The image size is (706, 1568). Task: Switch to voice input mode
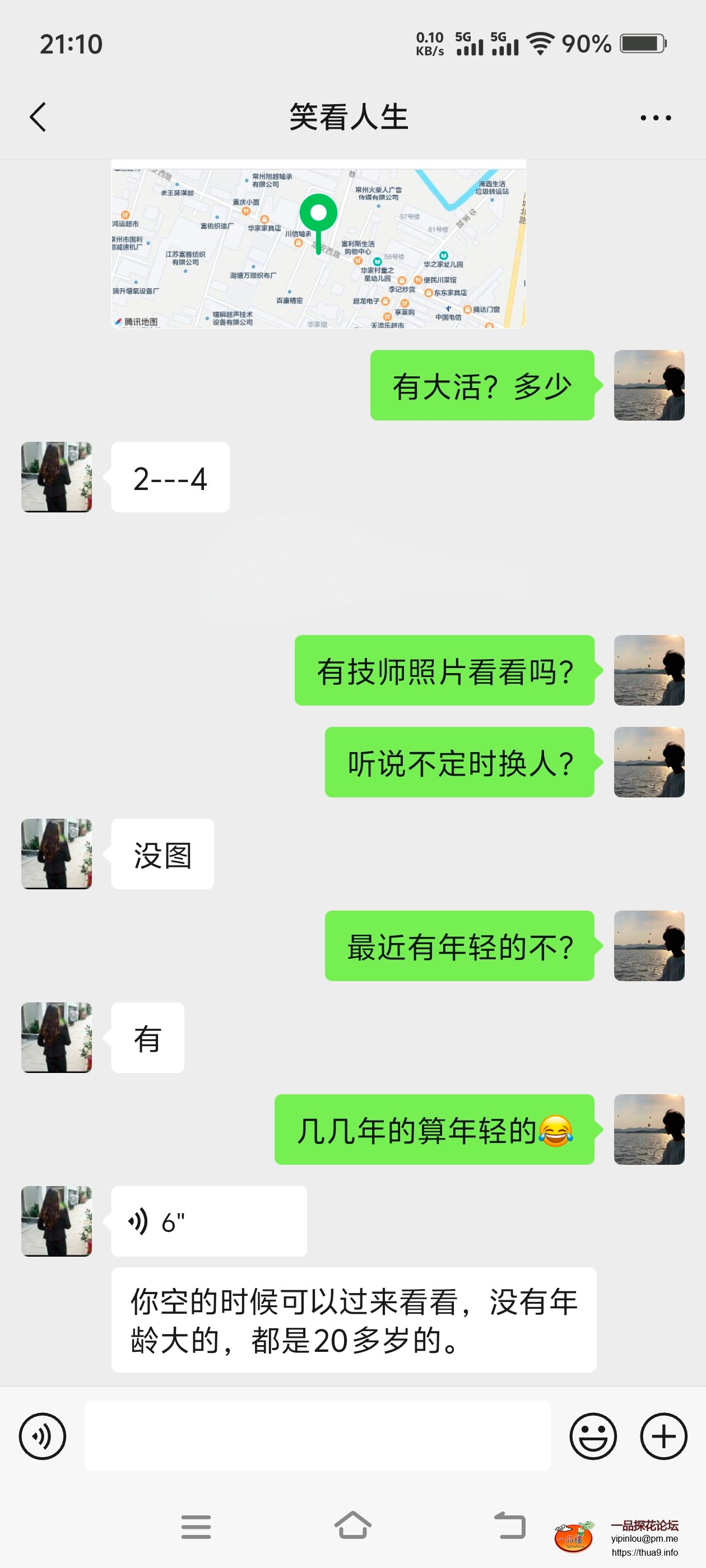coord(43,1436)
